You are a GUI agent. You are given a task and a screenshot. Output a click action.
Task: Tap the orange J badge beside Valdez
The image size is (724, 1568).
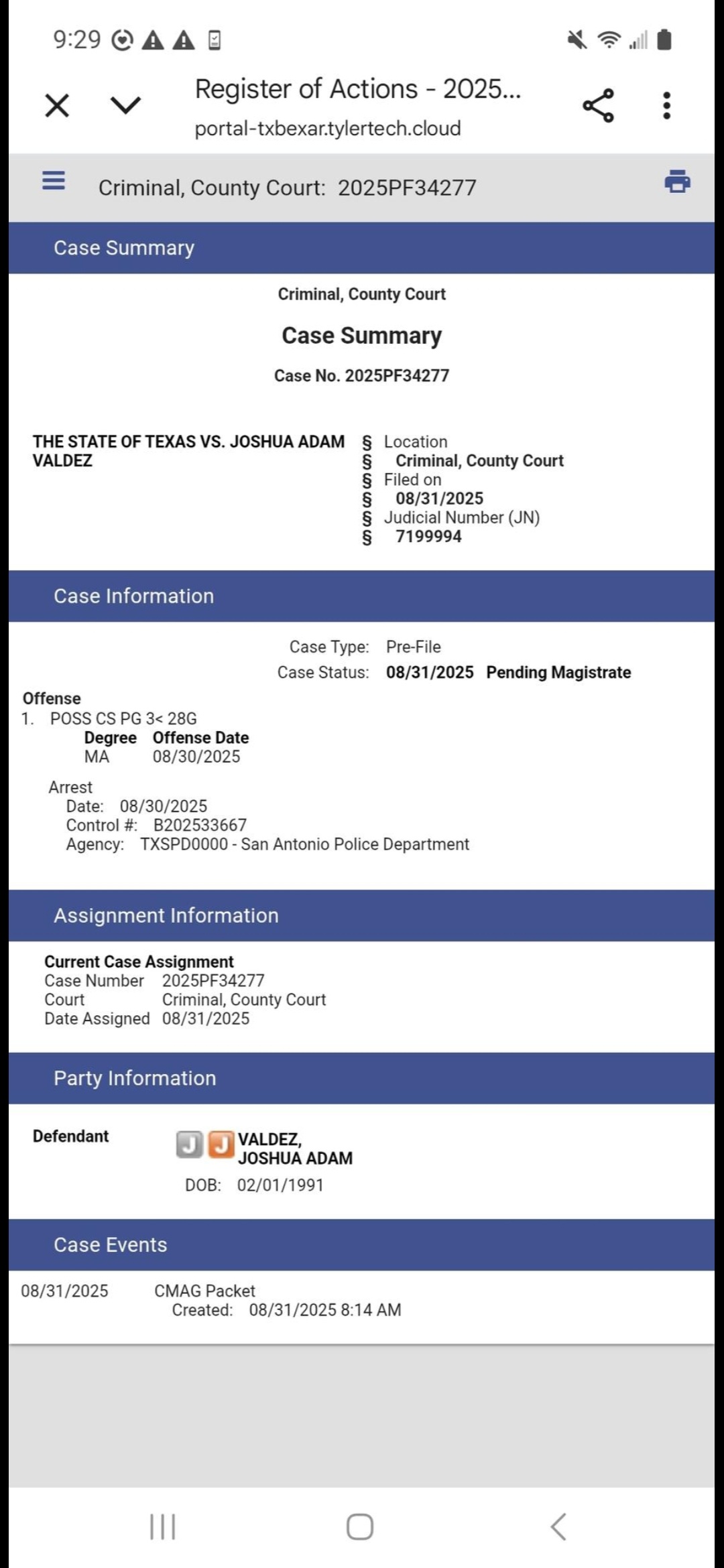click(x=221, y=1145)
